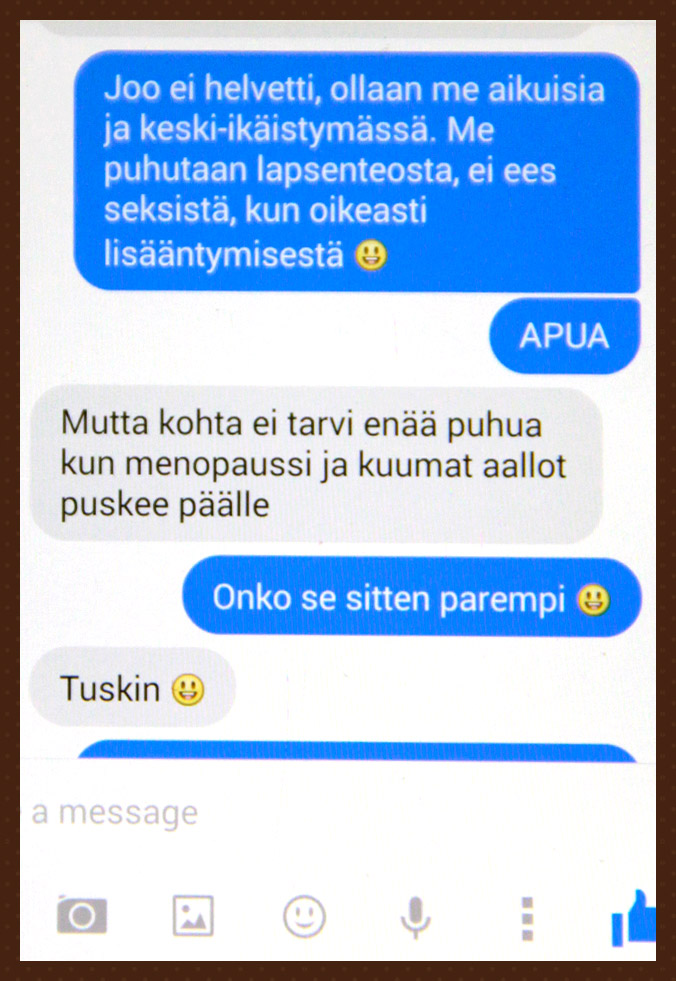Image resolution: width=676 pixels, height=981 pixels.
Task: Record a voice message with microphone
Action: click(x=415, y=916)
